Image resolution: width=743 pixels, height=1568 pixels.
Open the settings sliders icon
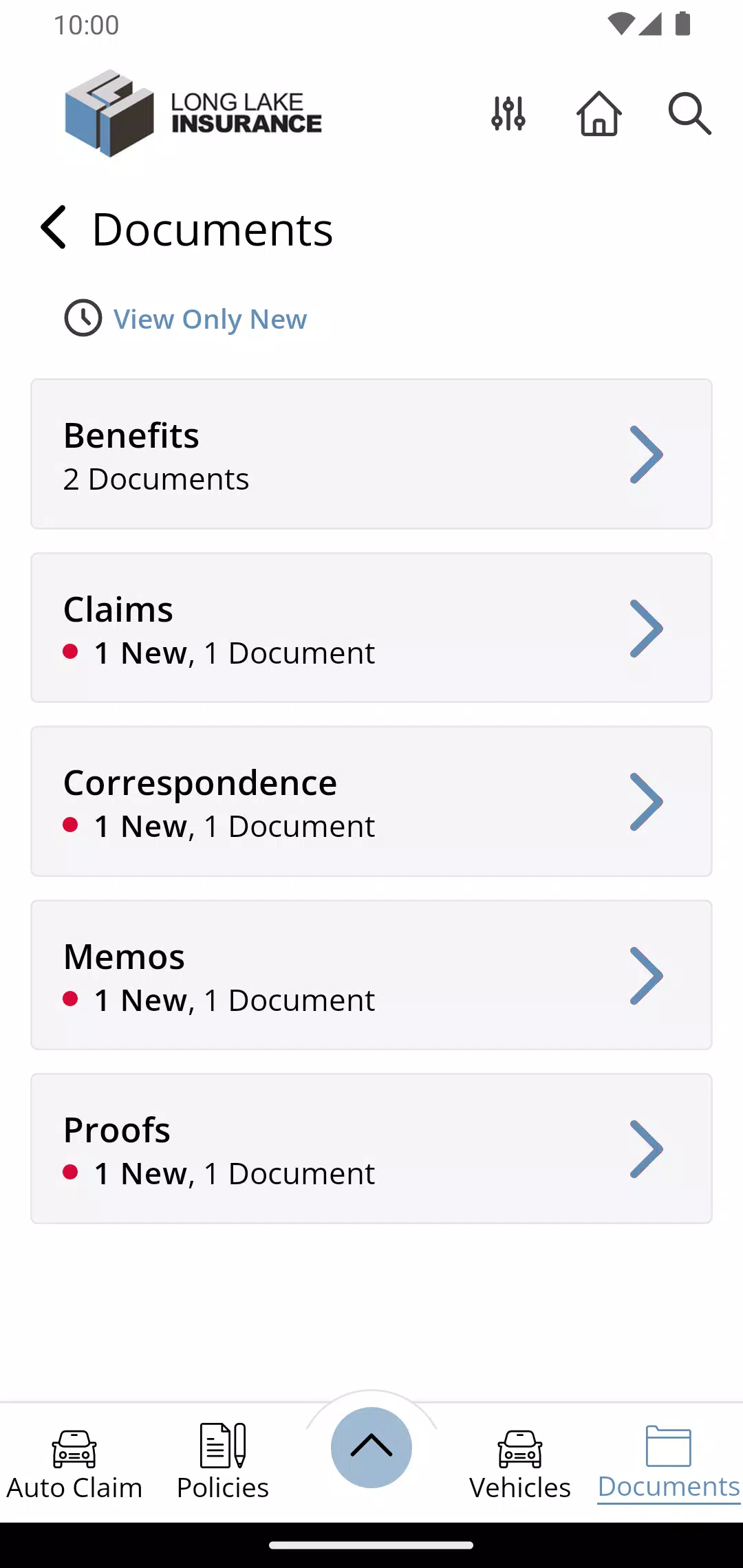coord(508,113)
